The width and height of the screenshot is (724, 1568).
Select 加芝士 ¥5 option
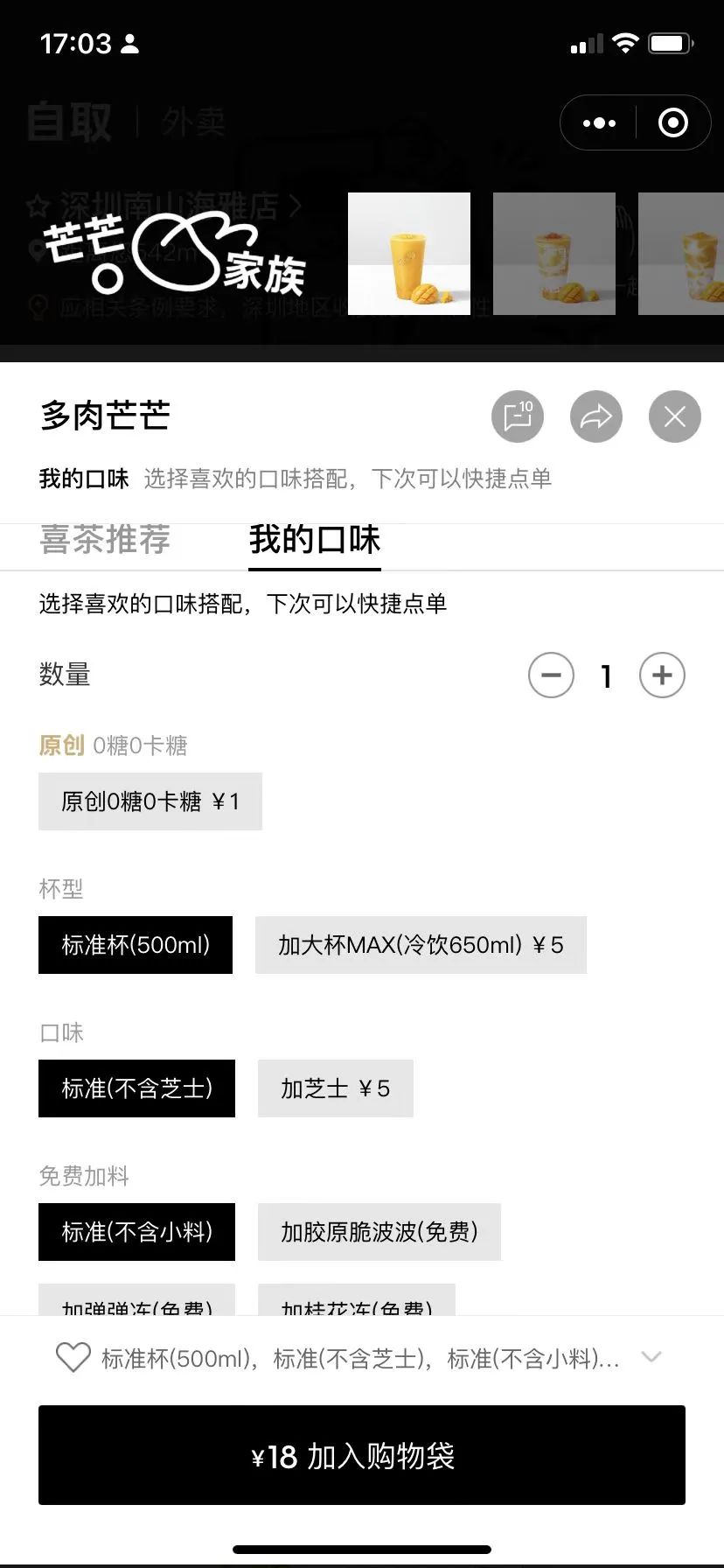335,1088
